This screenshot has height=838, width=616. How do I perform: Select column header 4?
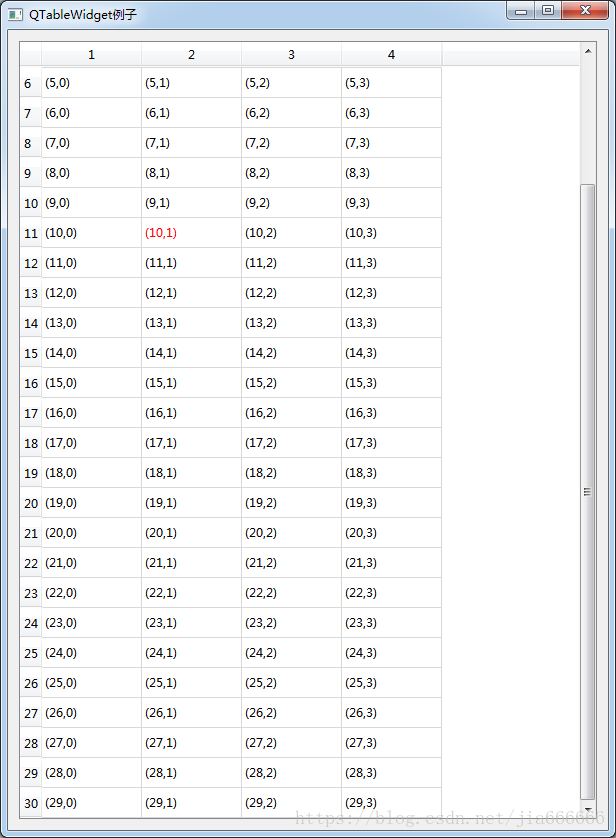tap(391, 55)
